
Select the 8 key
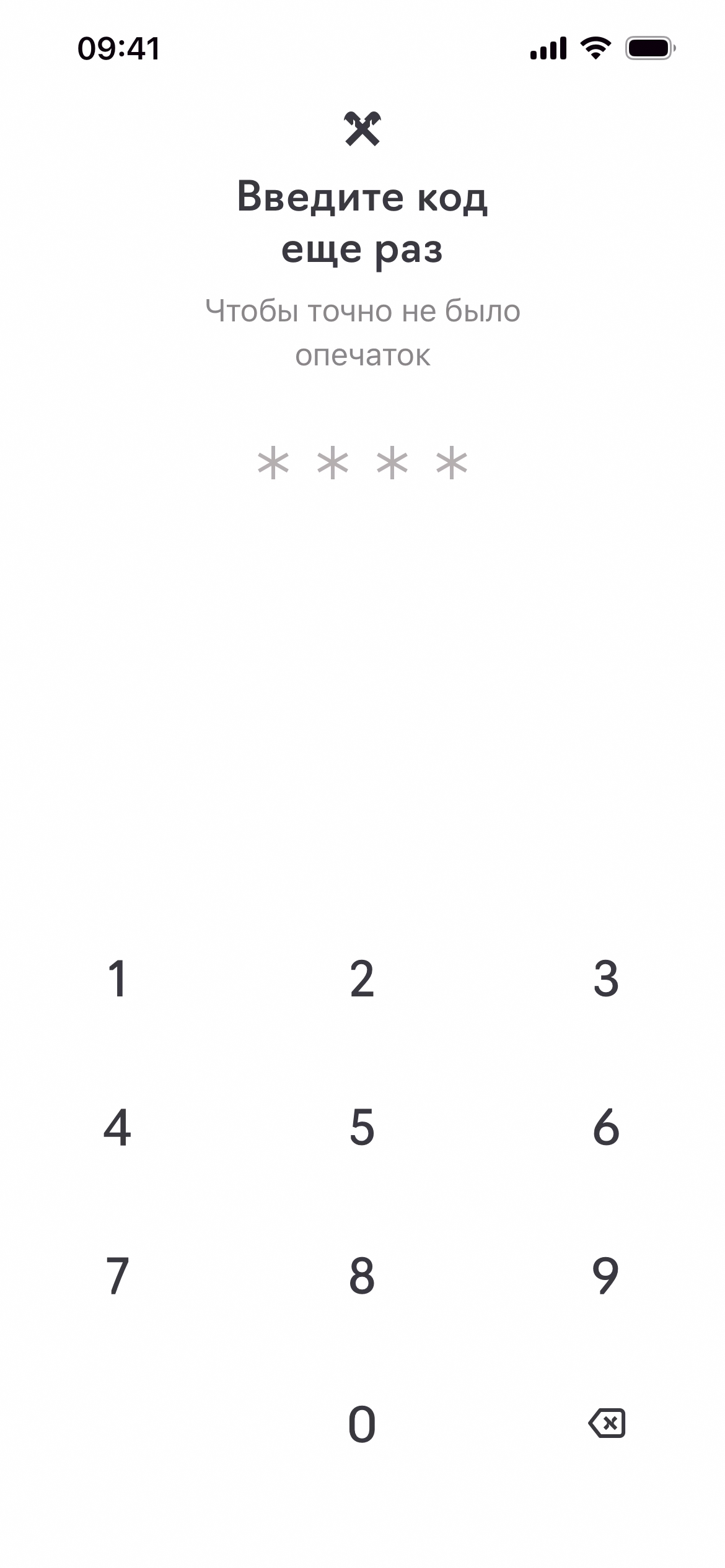coord(362,1276)
